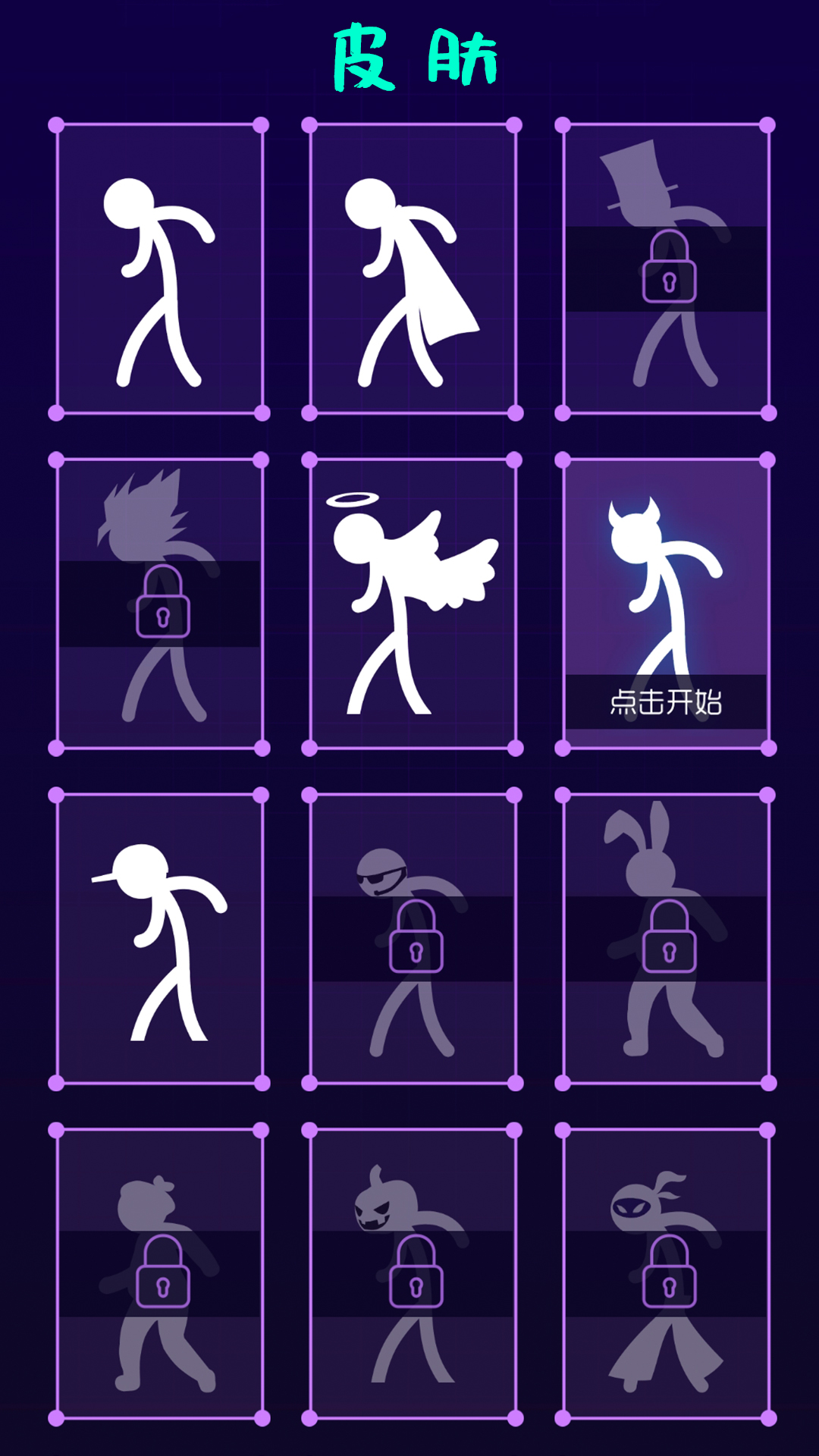Select the plain stickman skin
Viewport: 819px width, 1456px height.
point(159,269)
